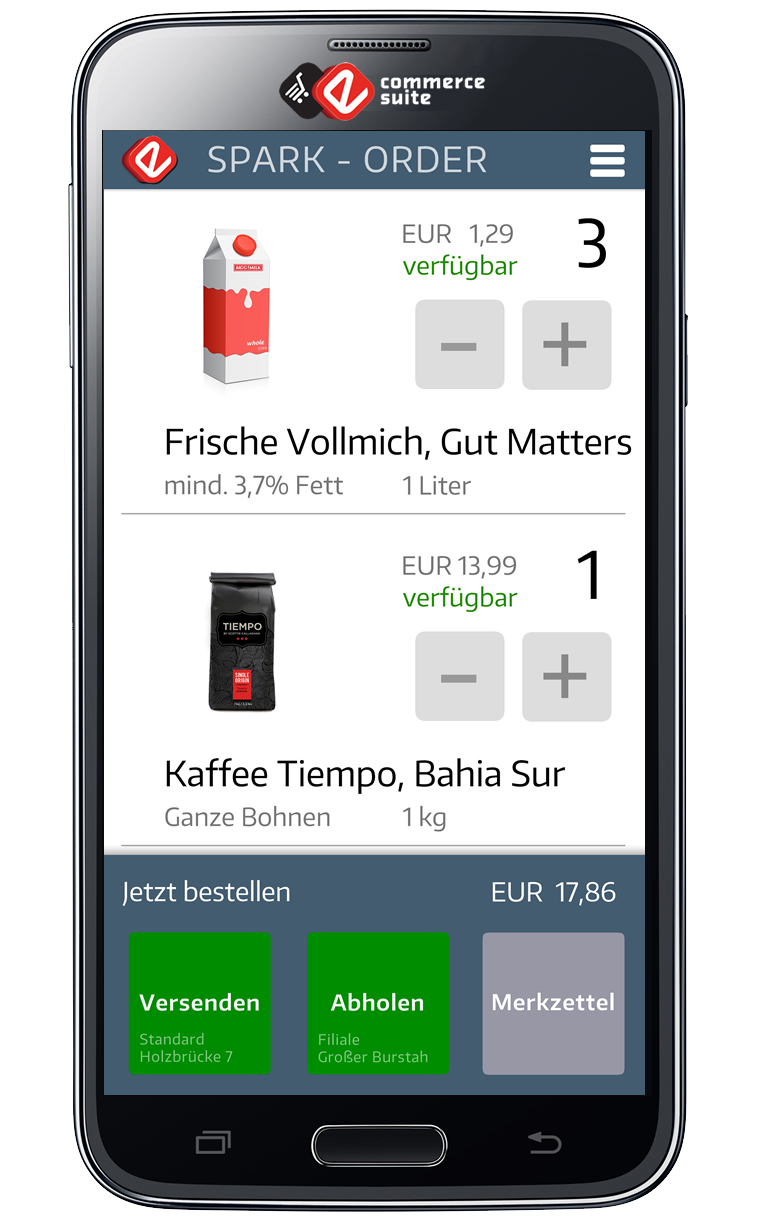
Task: Go back with the system back key
Action: [x=544, y=1142]
